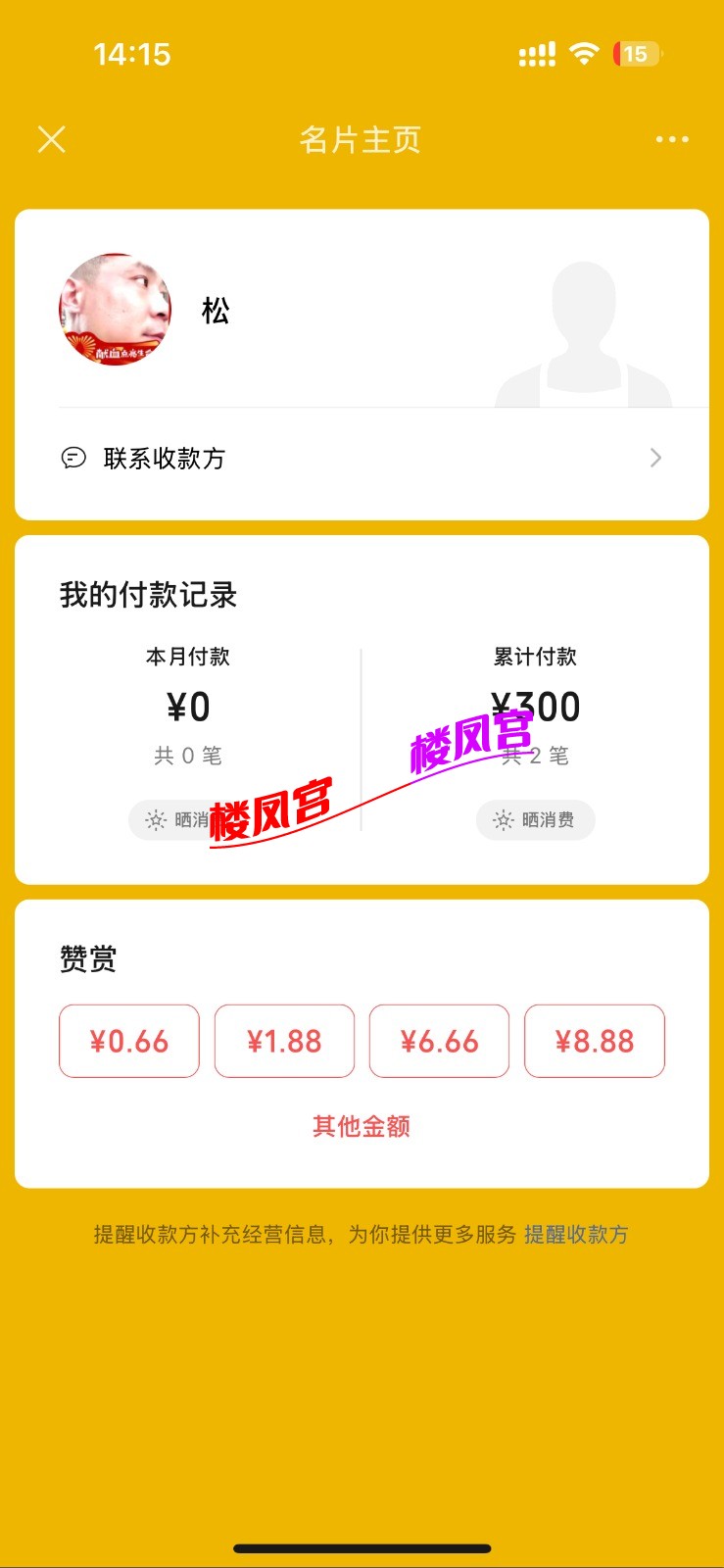
Task: Tap the profile photo of 松
Action: [x=115, y=311]
